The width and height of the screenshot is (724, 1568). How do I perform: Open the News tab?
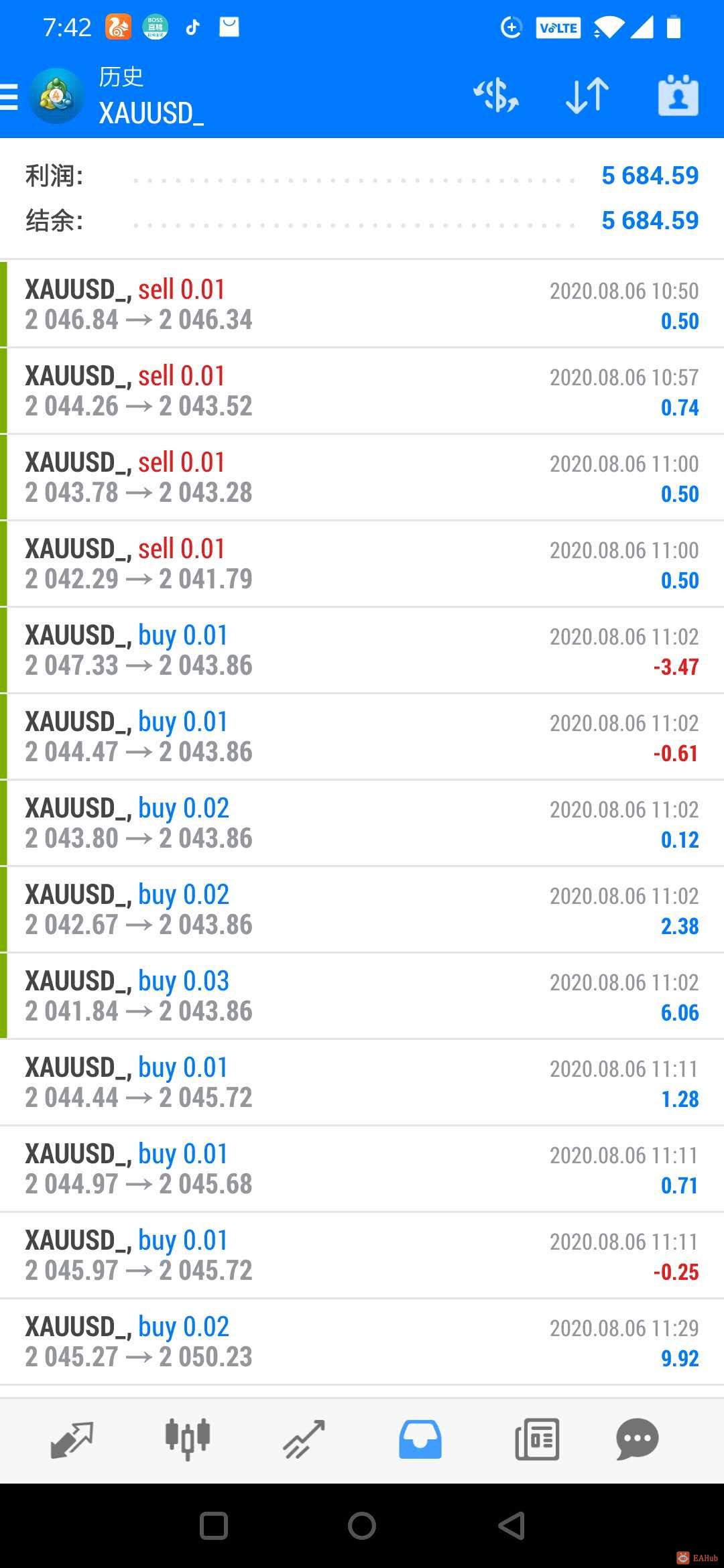click(537, 1439)
